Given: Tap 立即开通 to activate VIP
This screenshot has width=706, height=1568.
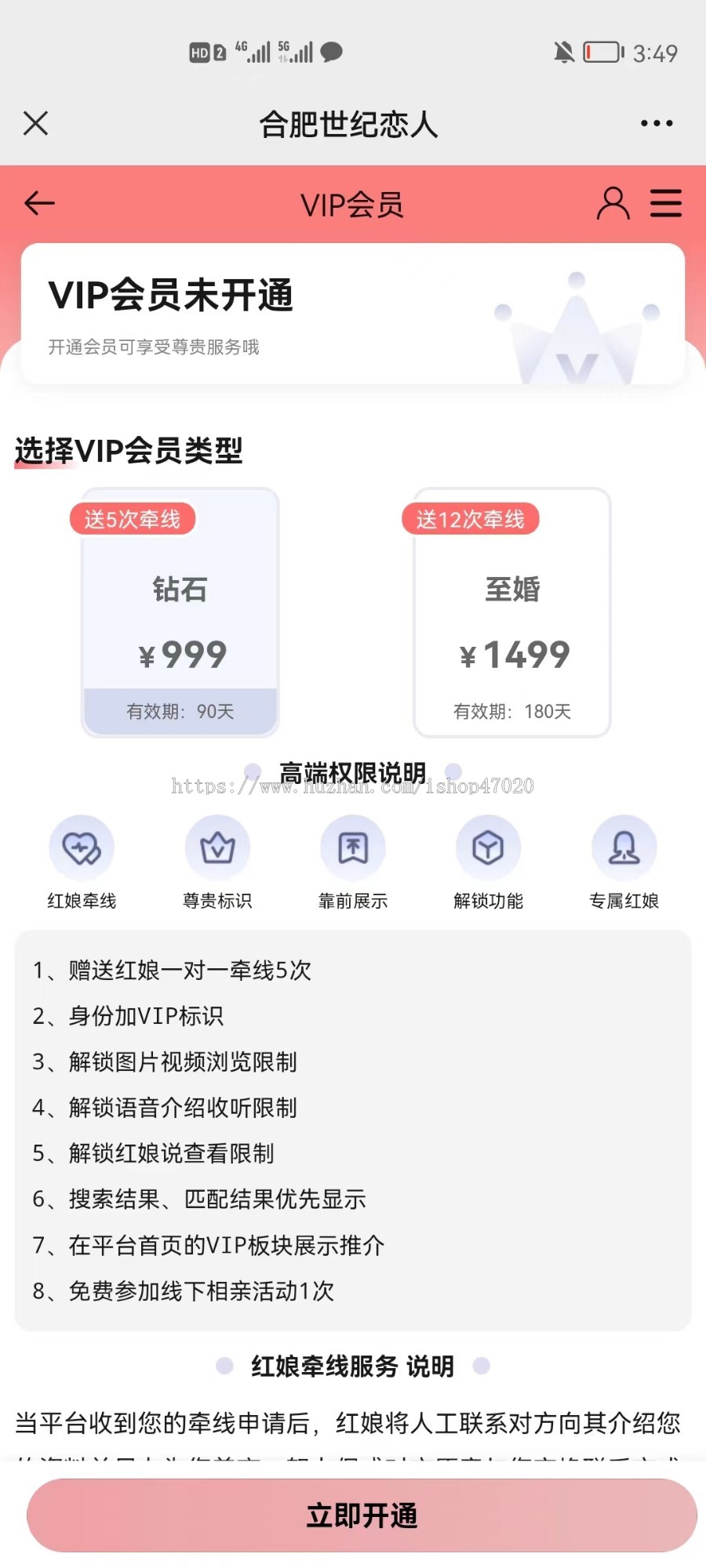Looking at the screenshot, I should tap(362, 1515).
